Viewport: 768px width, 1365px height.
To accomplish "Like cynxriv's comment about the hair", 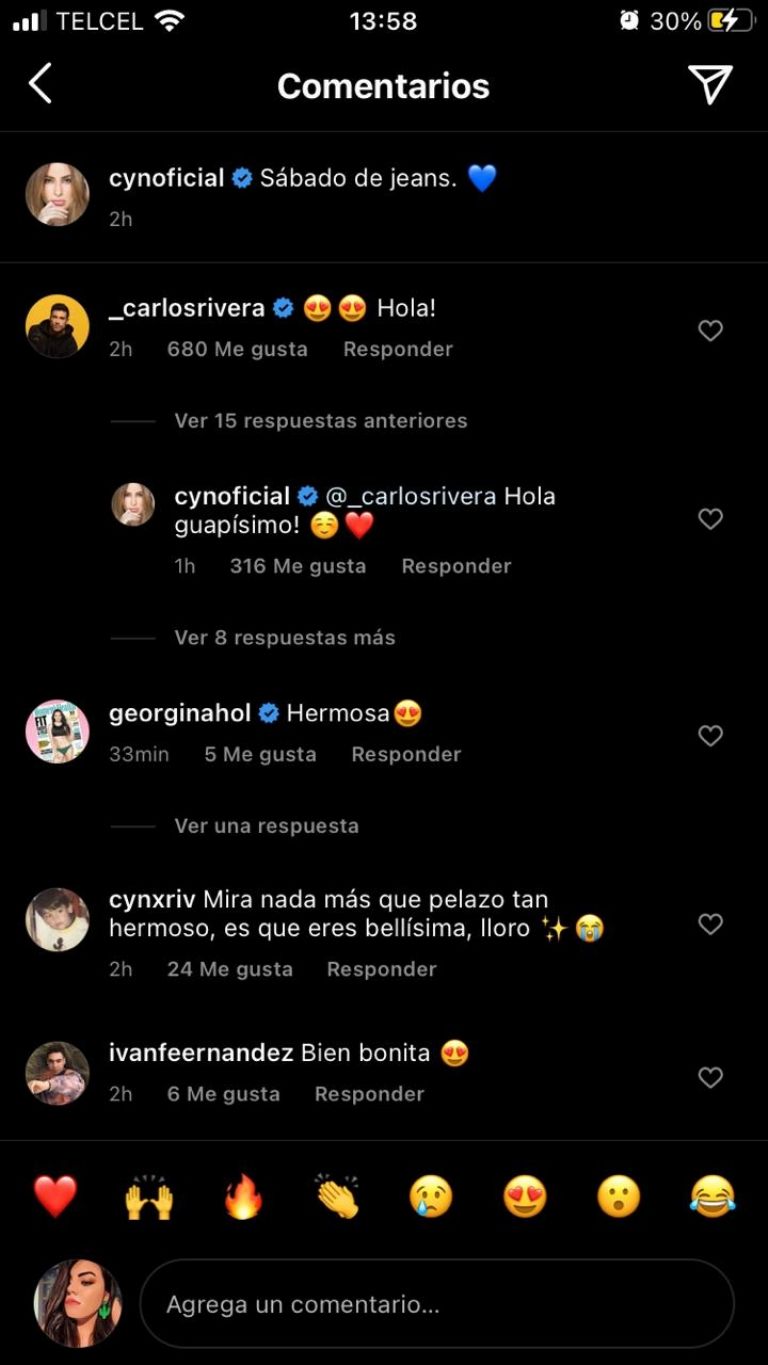I will 710,924.
